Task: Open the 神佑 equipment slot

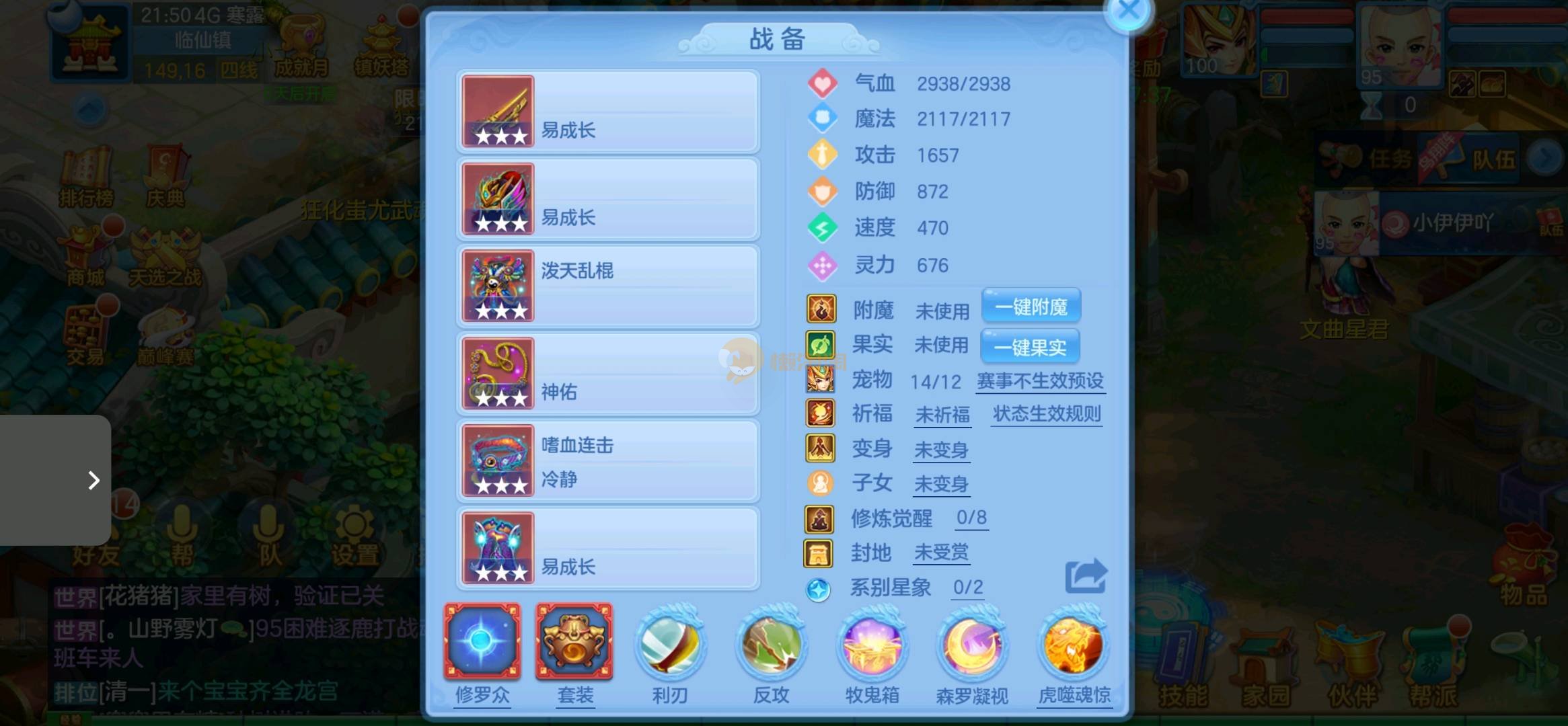Action: [608, 374]
